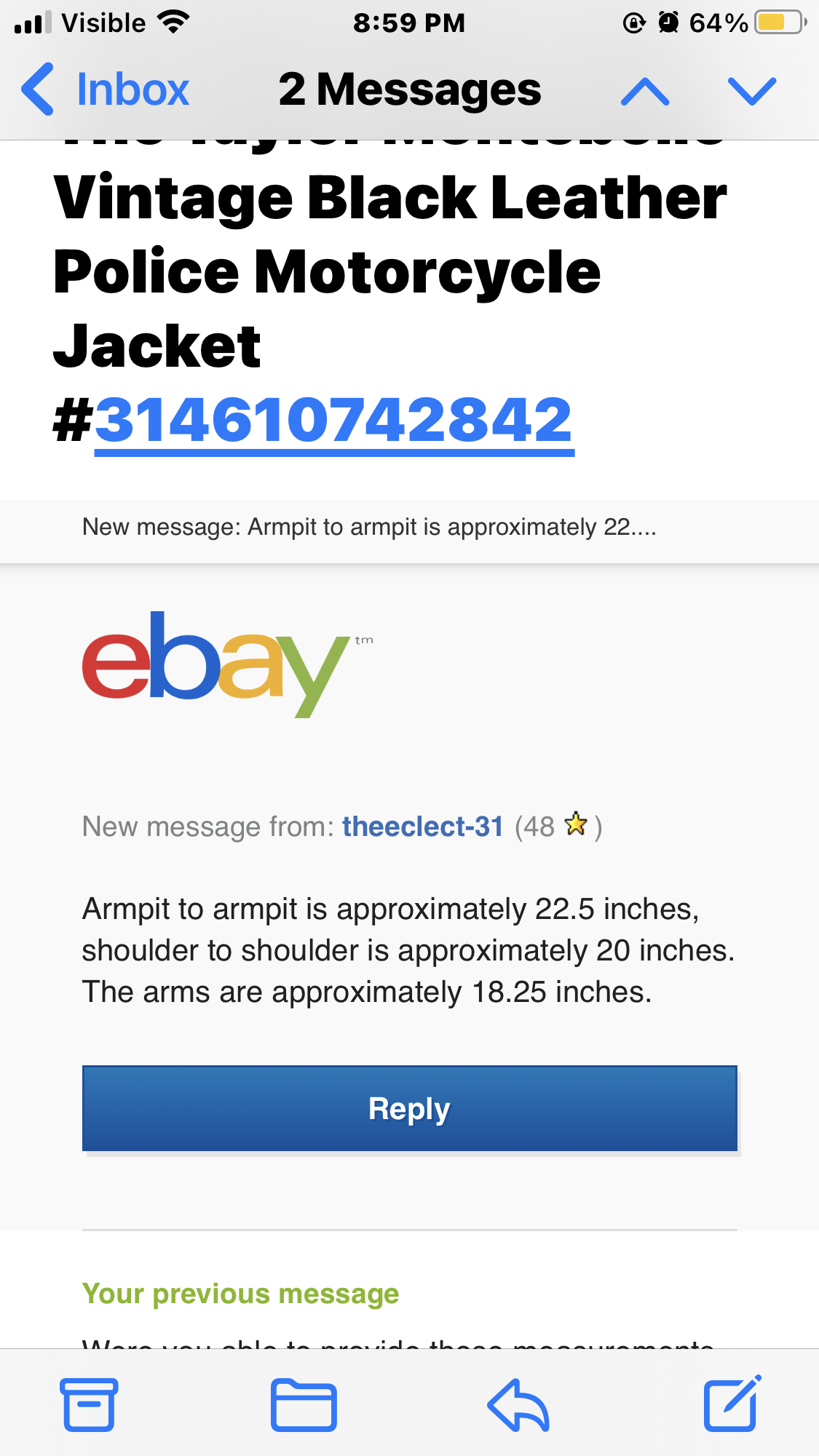This screenshot has height=1456, width=819.
Task: Open item number 314610742842 link
Action: click(x=334, y=421)
